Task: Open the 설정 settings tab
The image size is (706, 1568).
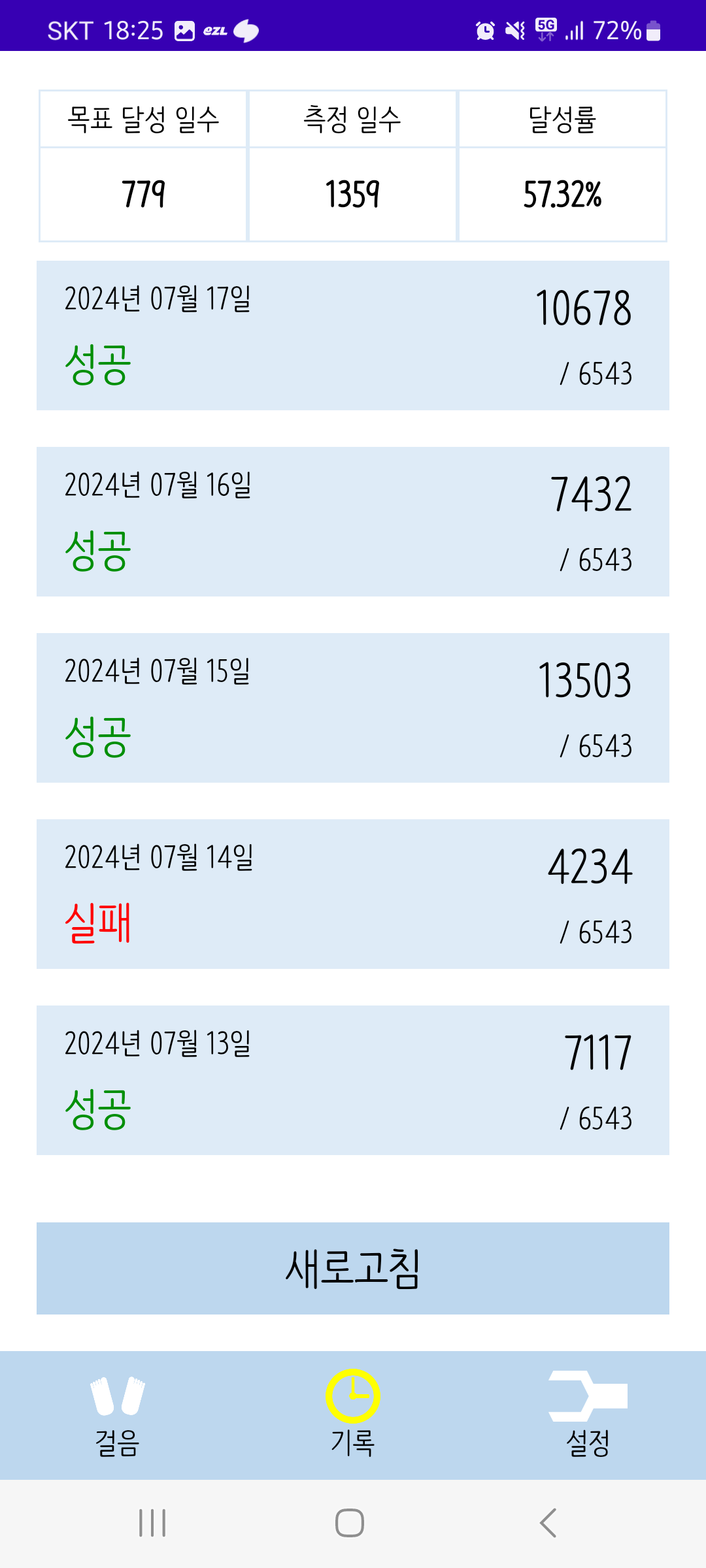Action: tap(588, 1415)
